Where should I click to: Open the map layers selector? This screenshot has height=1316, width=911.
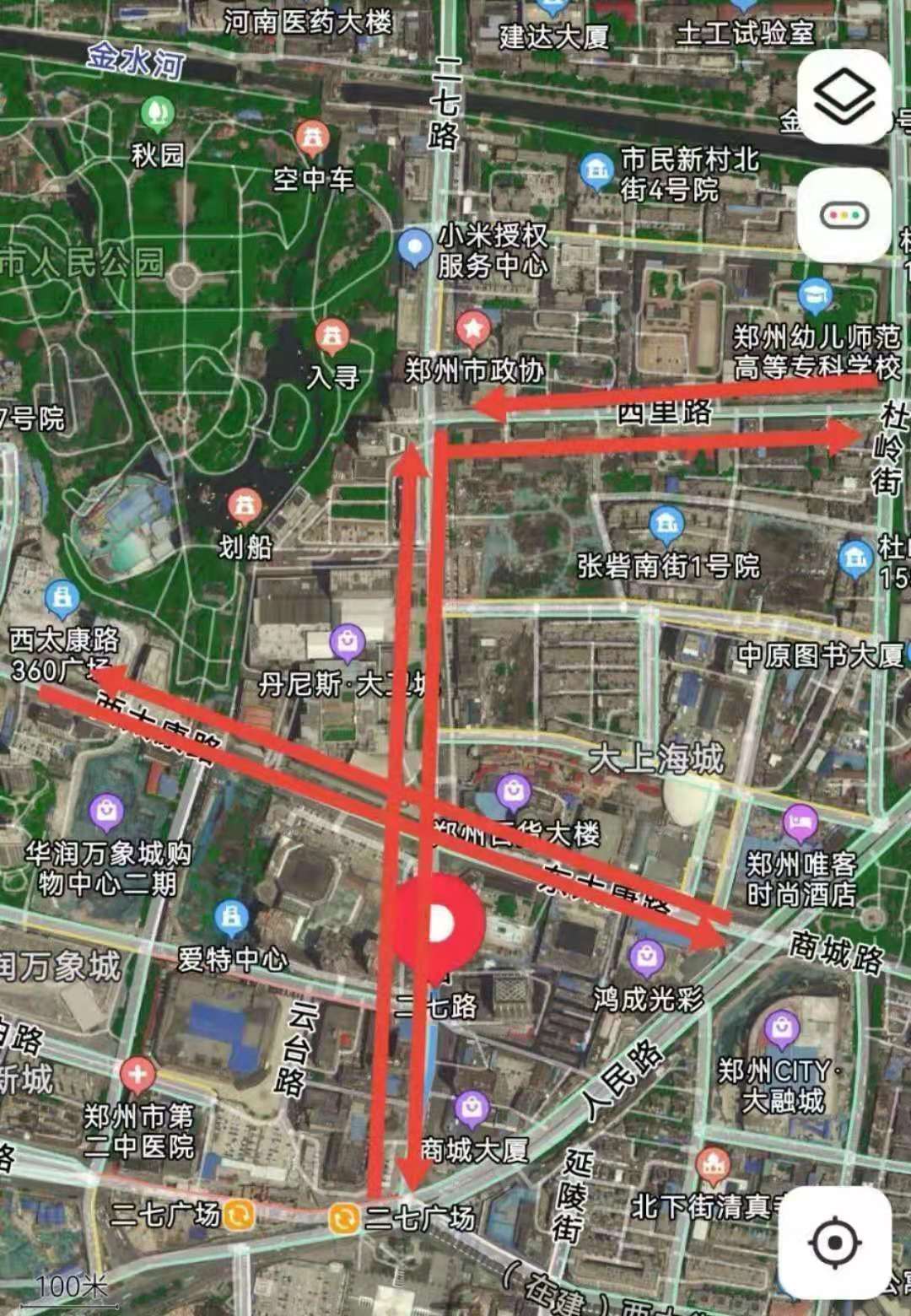(844, 97)
